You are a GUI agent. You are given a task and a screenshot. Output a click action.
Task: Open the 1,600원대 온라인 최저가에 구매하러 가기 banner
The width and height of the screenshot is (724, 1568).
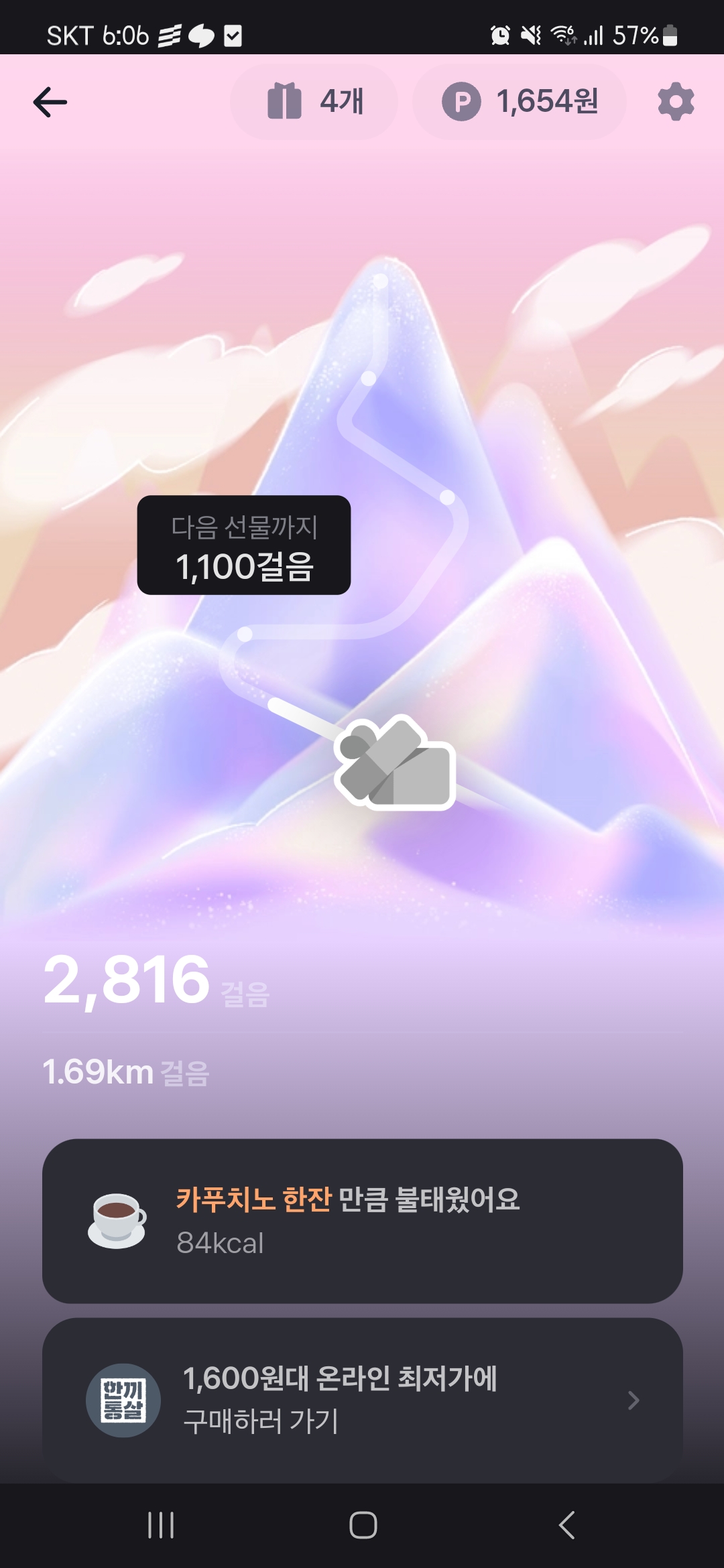[x=362, y=1400]
